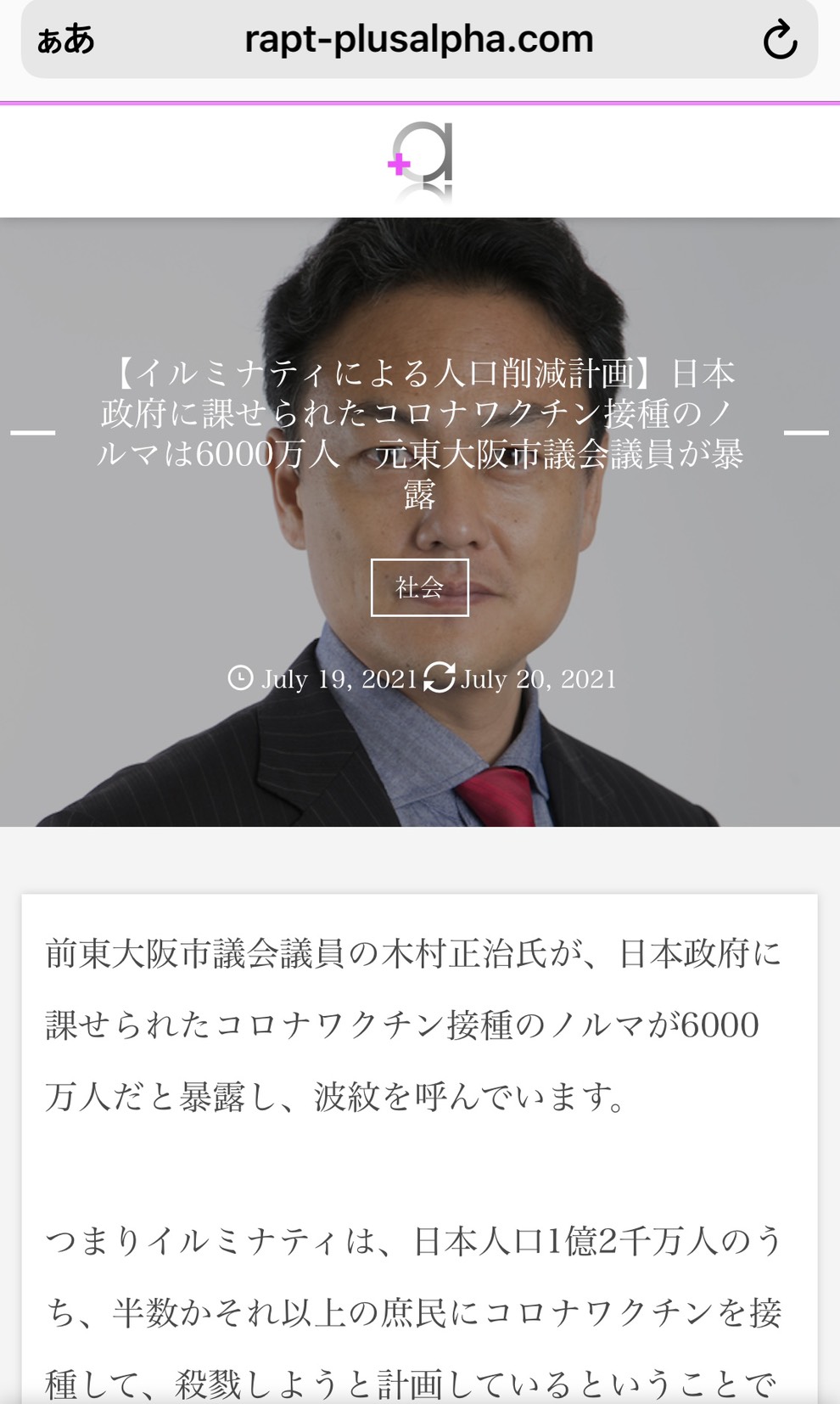The image size is (840, 1404).
Task: Reload the page with the refresh icon
Action: point(780,40)
